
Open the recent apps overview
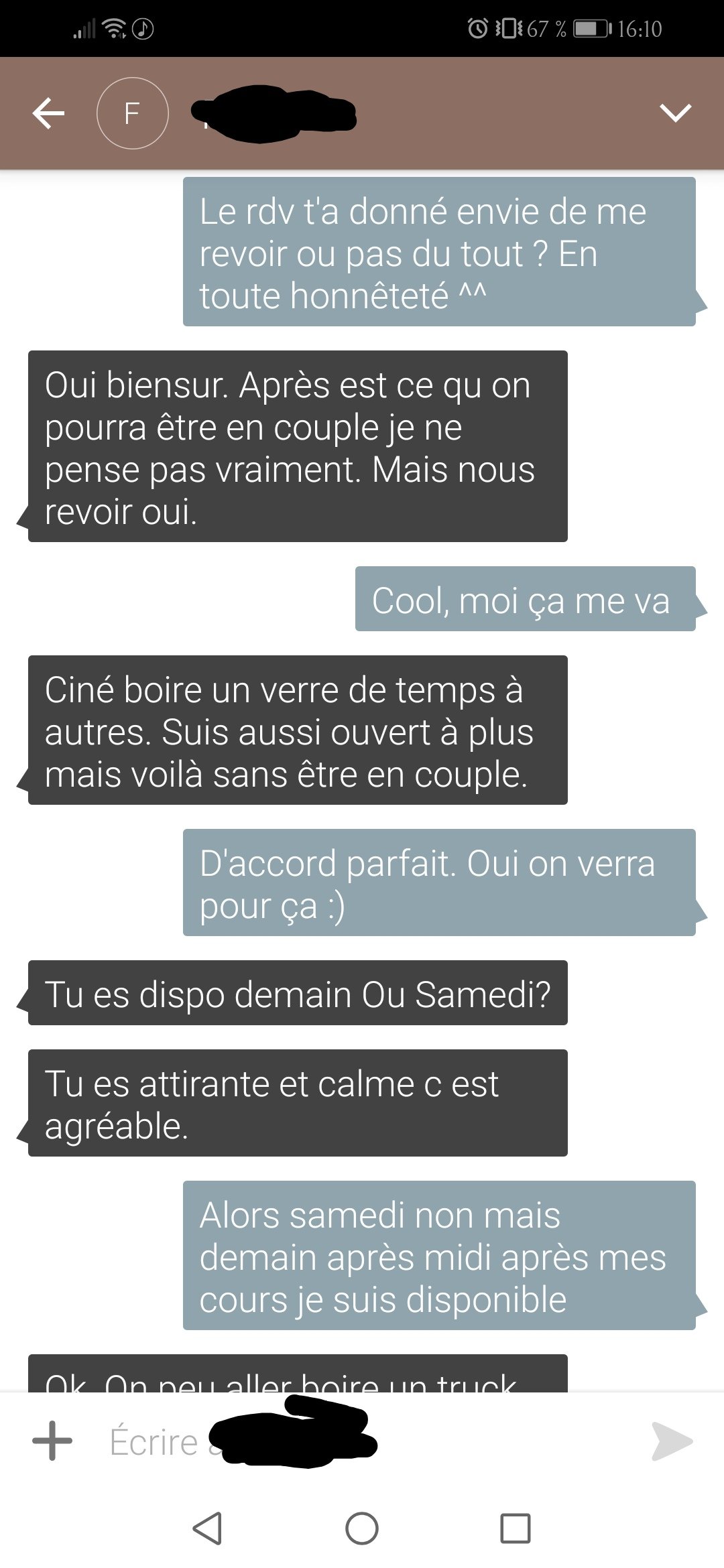(515, 1528)
